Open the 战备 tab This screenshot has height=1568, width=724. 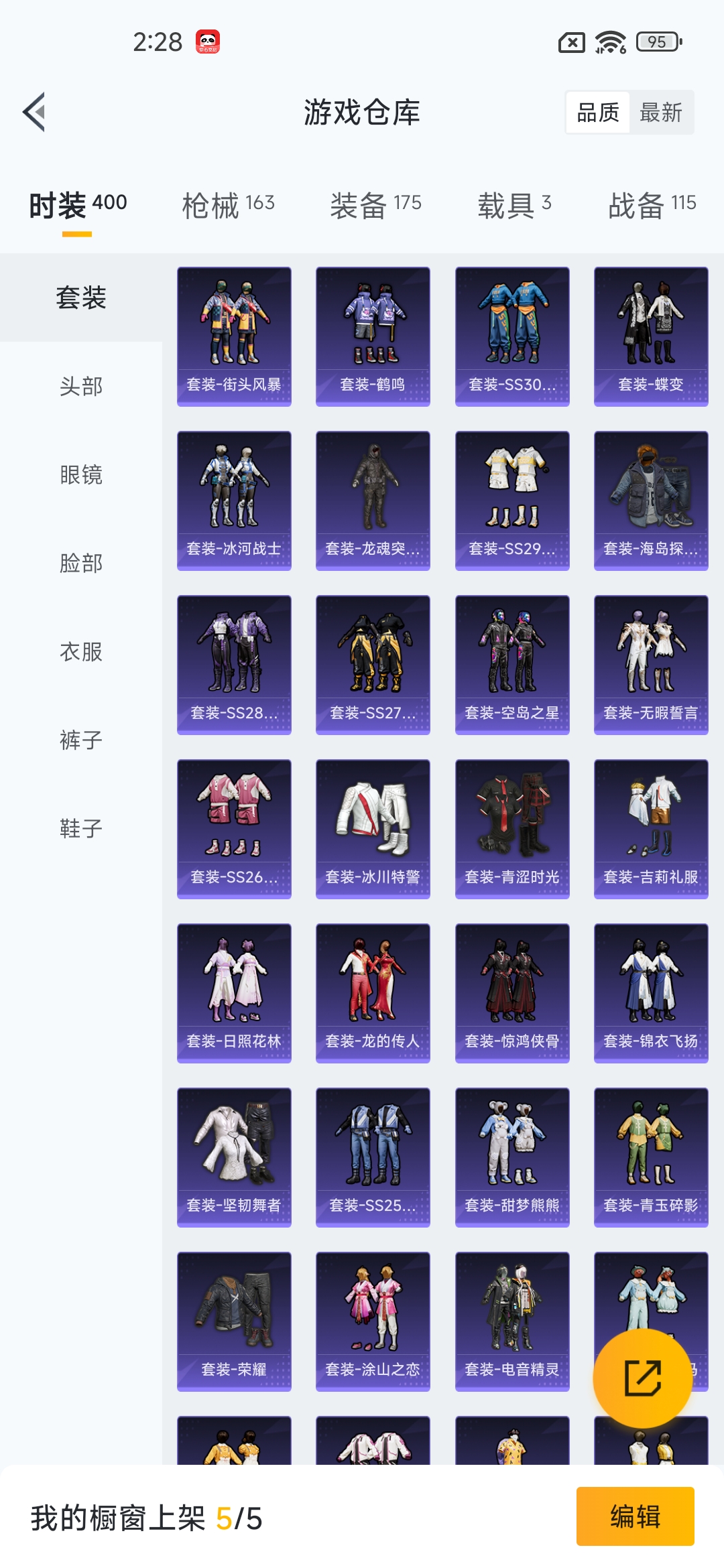[x=652, y=204]
